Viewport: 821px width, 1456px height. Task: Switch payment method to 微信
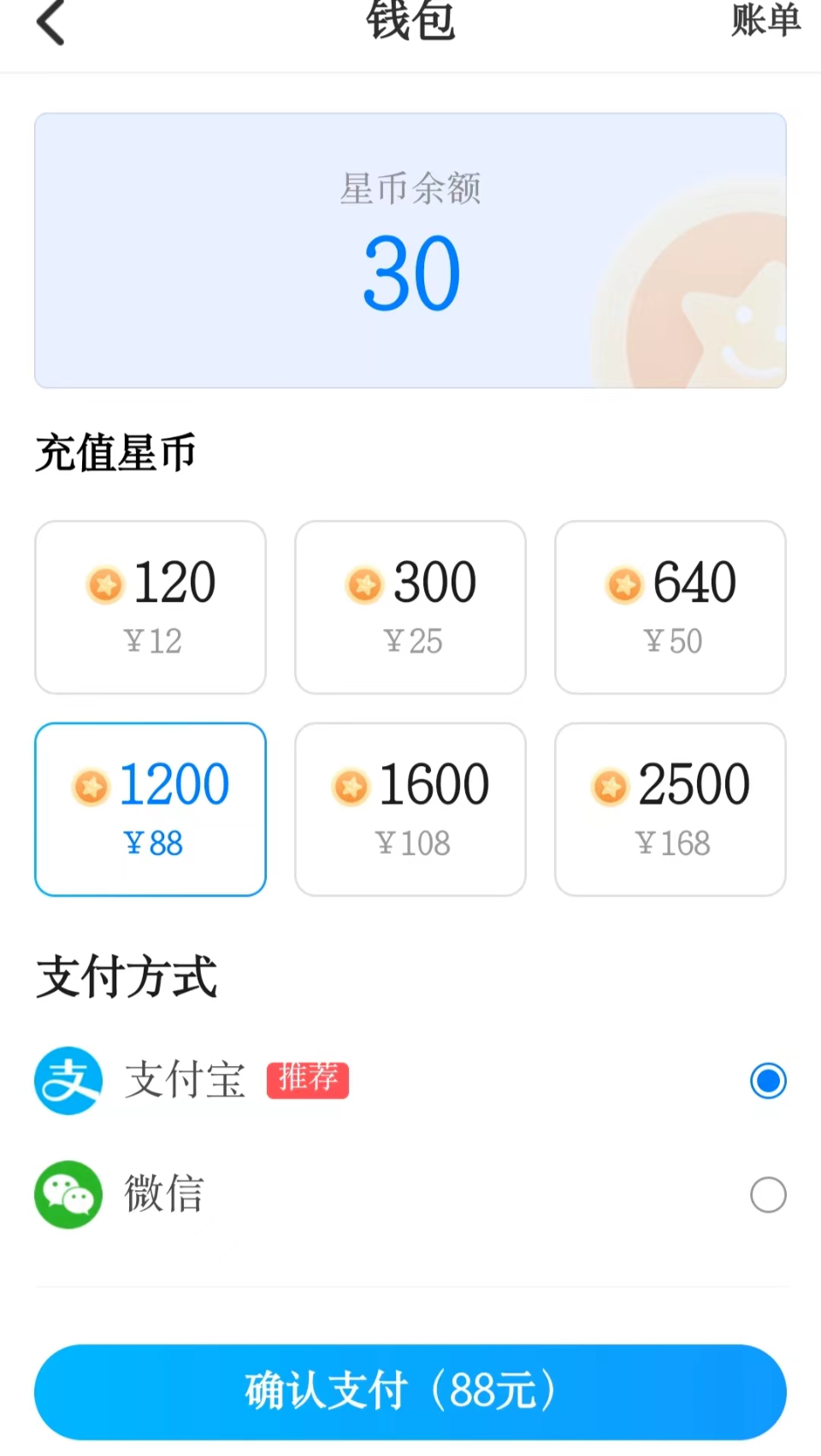(410, 1194)
